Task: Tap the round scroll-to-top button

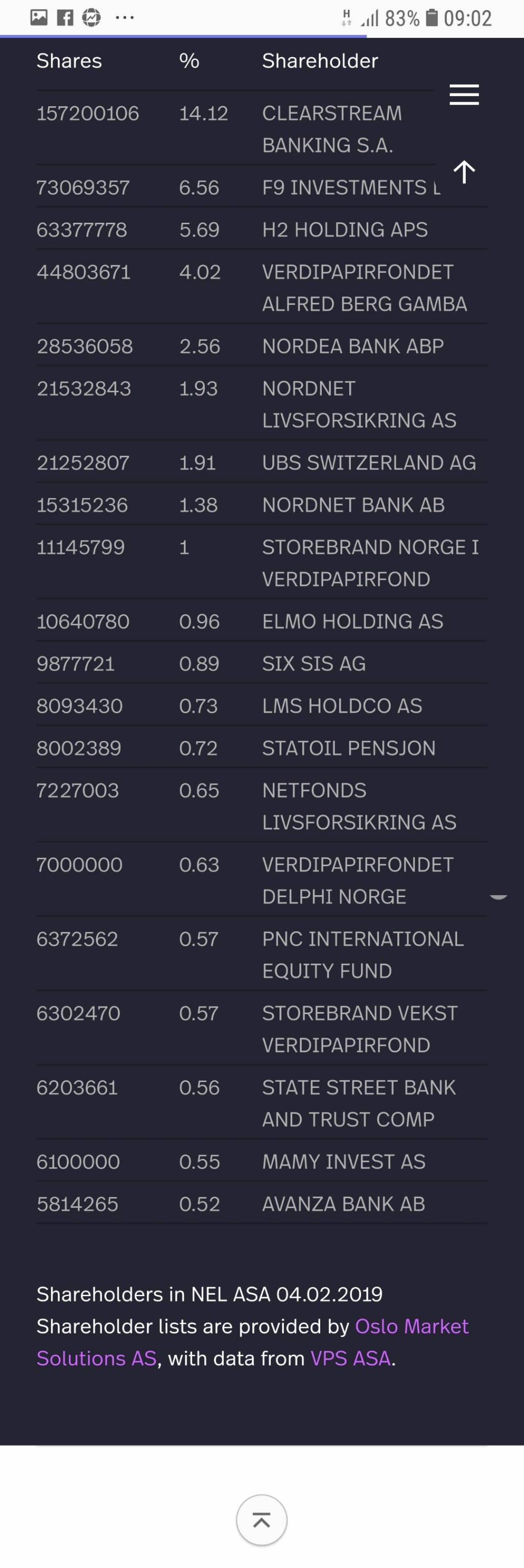Action: [x=261, y=1519]
